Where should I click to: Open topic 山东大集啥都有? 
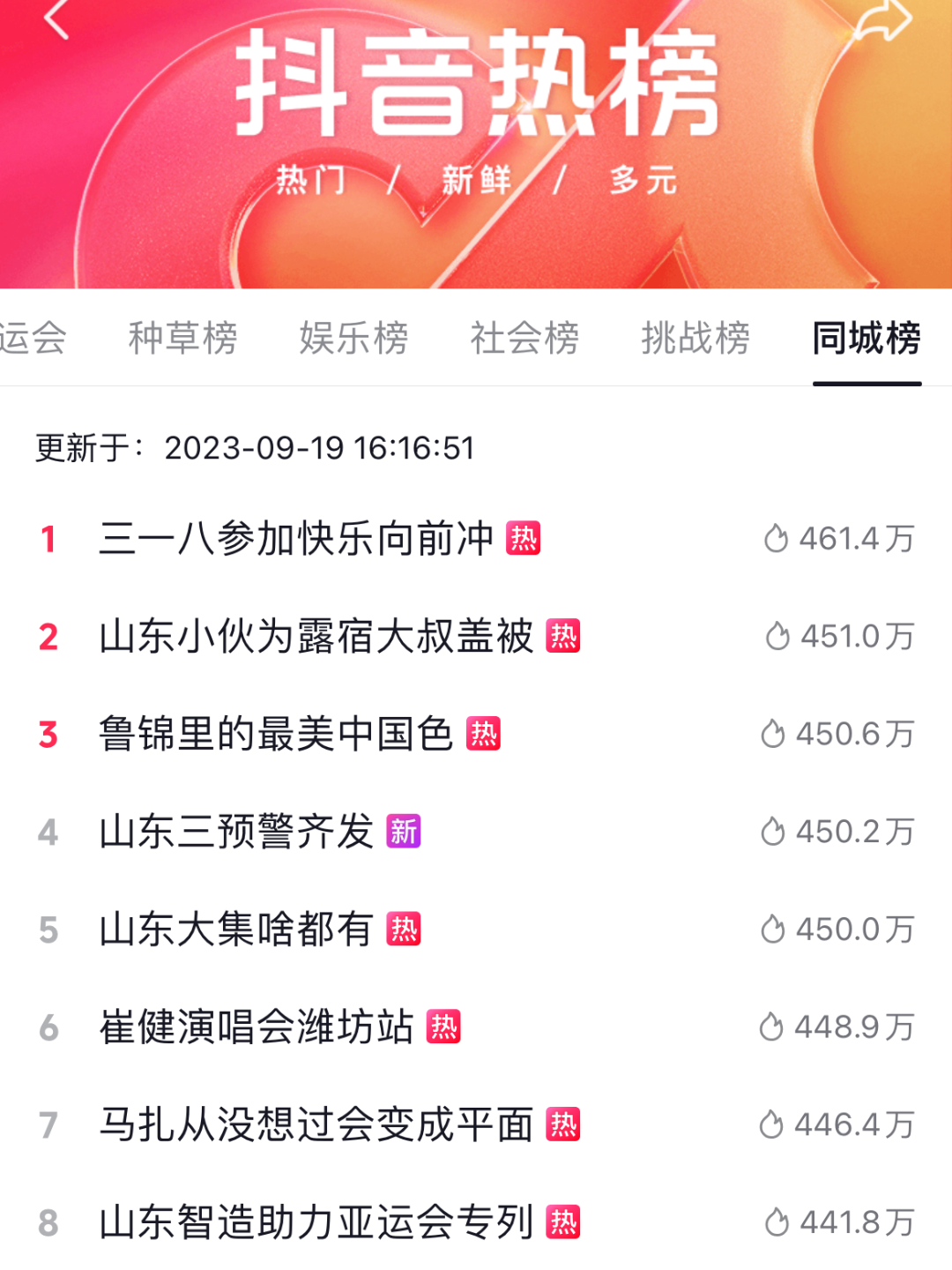click(x=236, y=930)
